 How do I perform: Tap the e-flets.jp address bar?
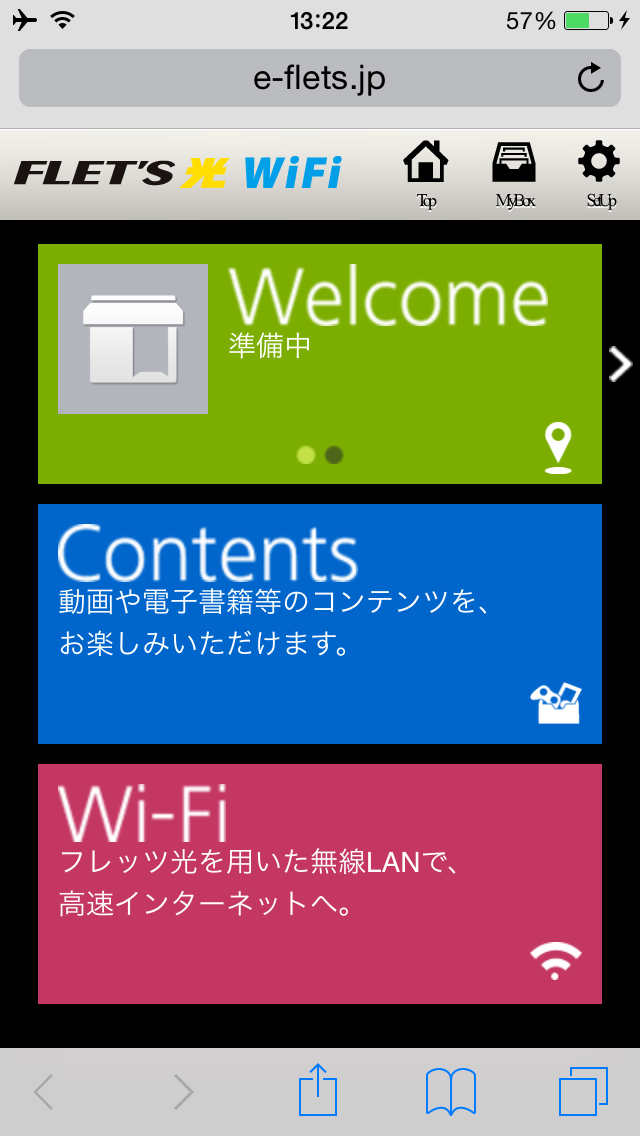point(300,78)
